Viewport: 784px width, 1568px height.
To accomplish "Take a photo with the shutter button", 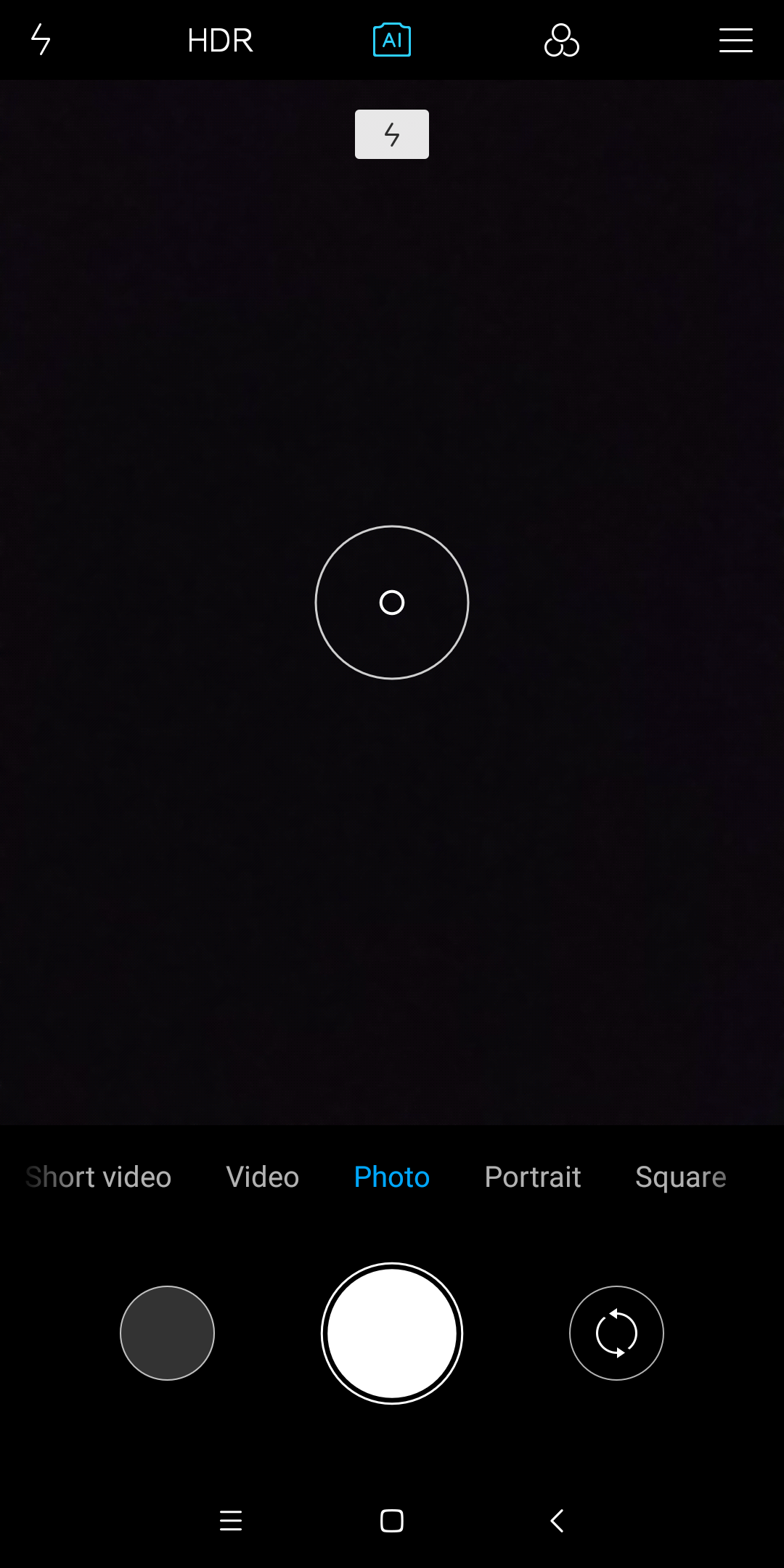I will 392,1333.
